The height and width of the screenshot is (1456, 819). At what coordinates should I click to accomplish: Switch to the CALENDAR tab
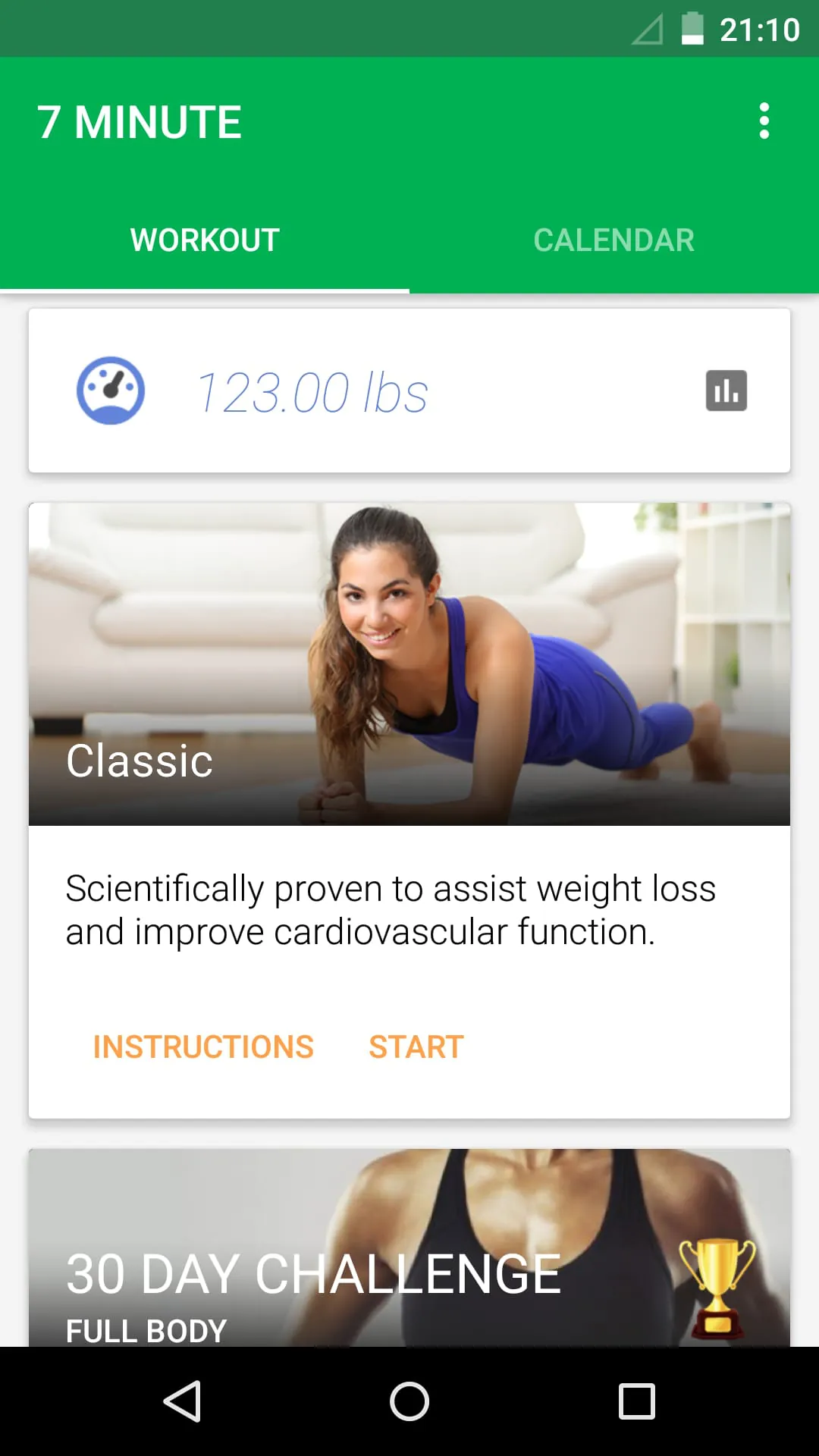click(614, 240)
